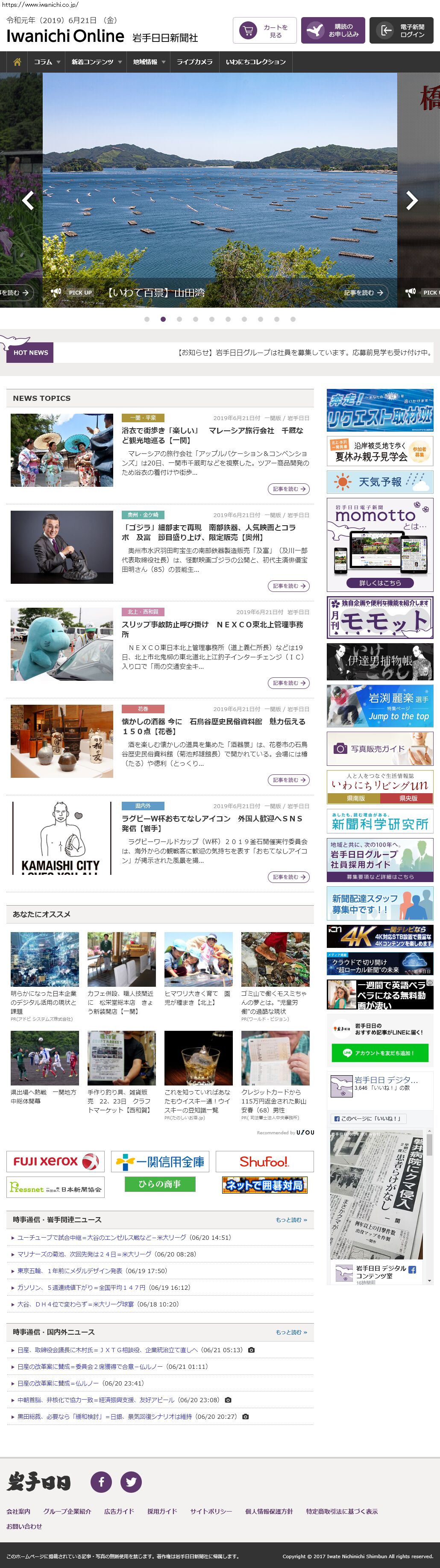
Task: Open the Twitter icon in the footer
Action: (131, 1482)
